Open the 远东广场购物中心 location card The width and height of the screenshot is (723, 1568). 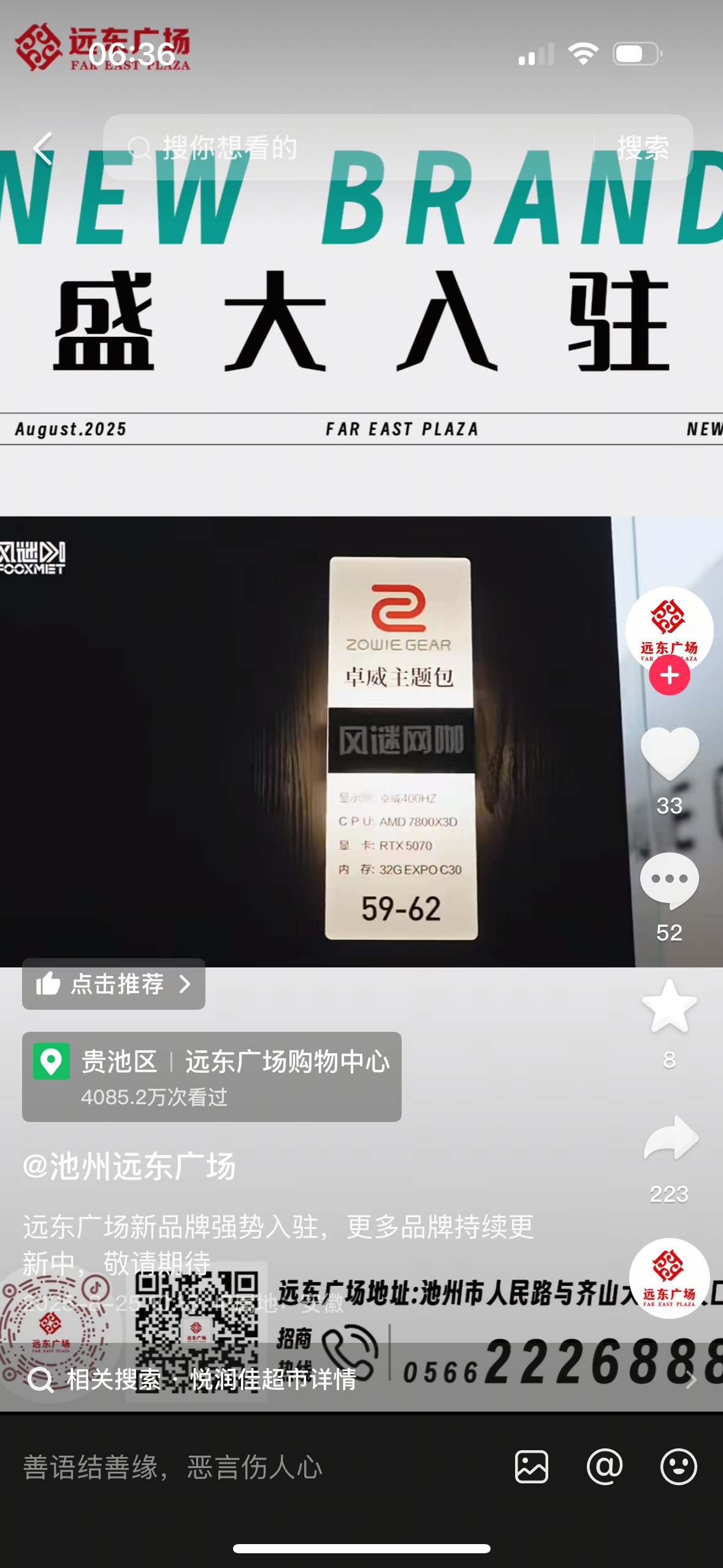(212, 1077)
